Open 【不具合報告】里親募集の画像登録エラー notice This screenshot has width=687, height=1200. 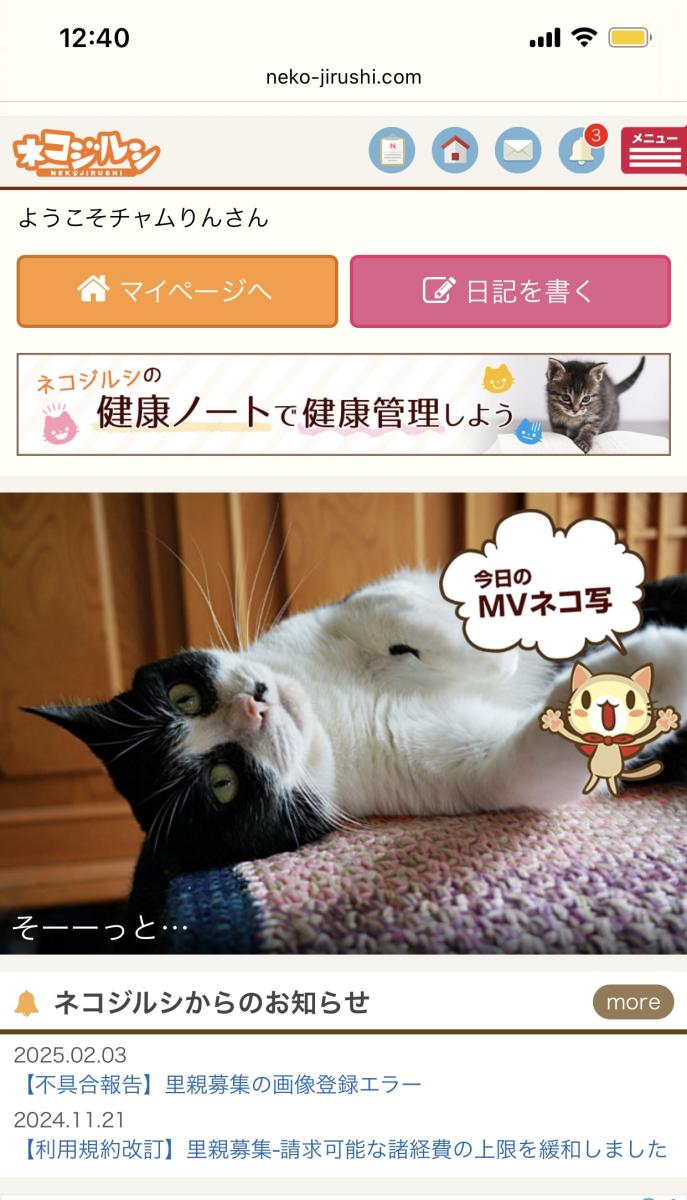(x=217, y=1084)
